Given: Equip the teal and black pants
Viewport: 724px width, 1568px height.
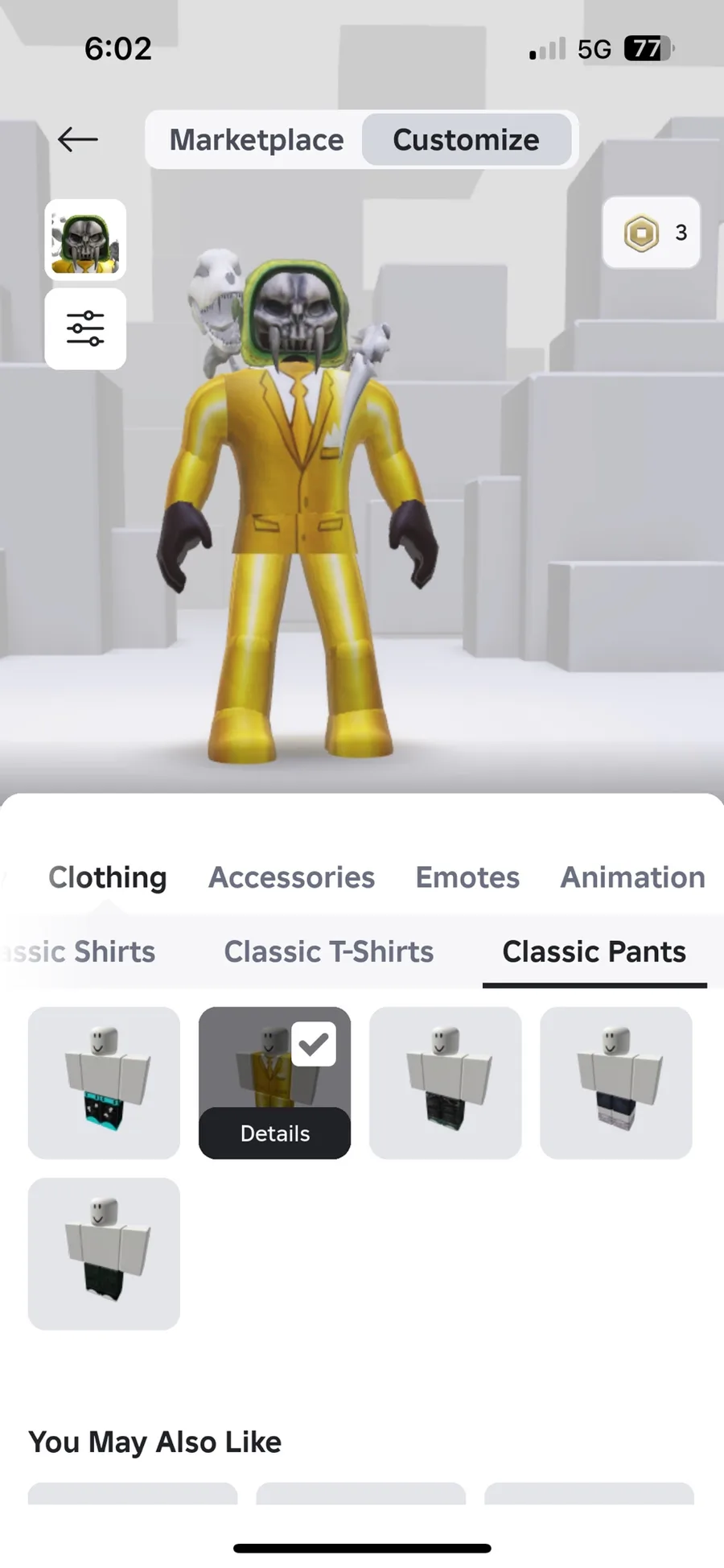Looking at the screenshot, I should point(104,1083).
